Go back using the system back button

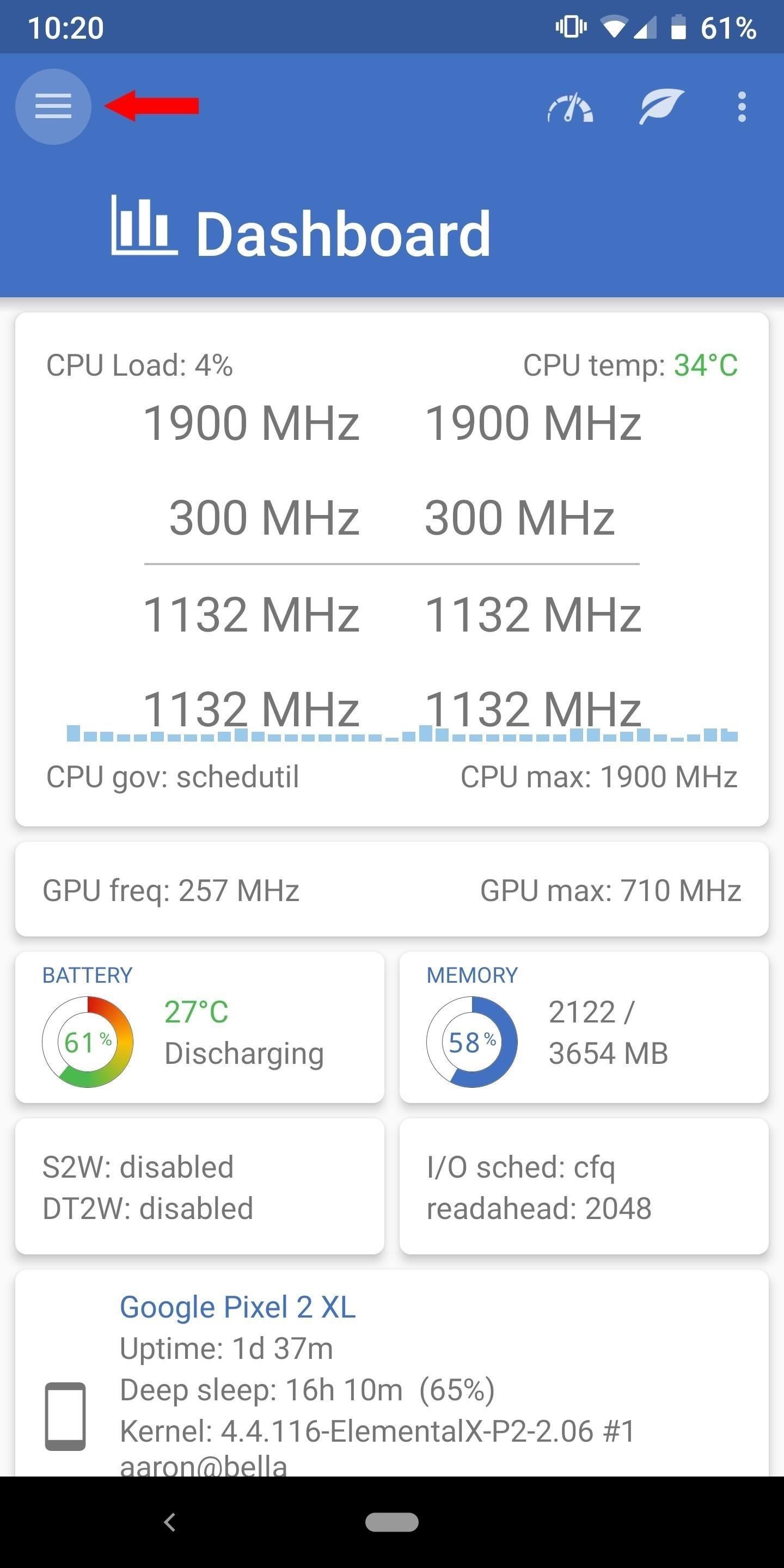[x=170, y=1522]
